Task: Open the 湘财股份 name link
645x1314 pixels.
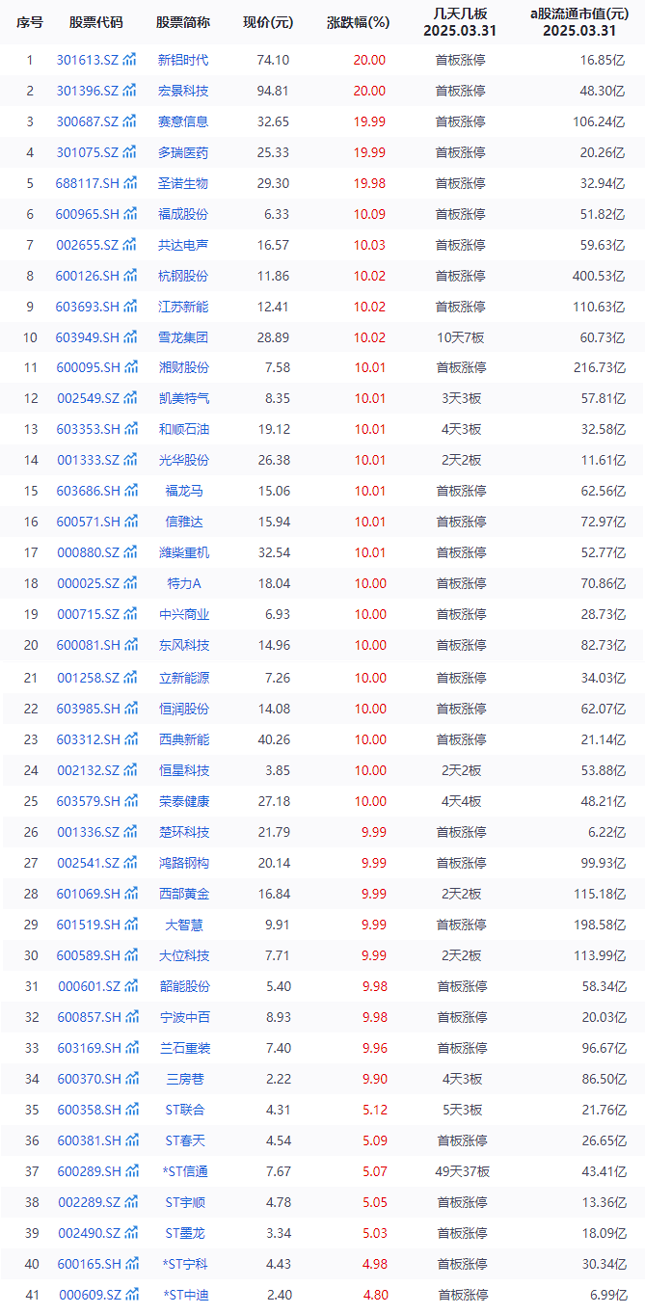Action: (184, 368)
